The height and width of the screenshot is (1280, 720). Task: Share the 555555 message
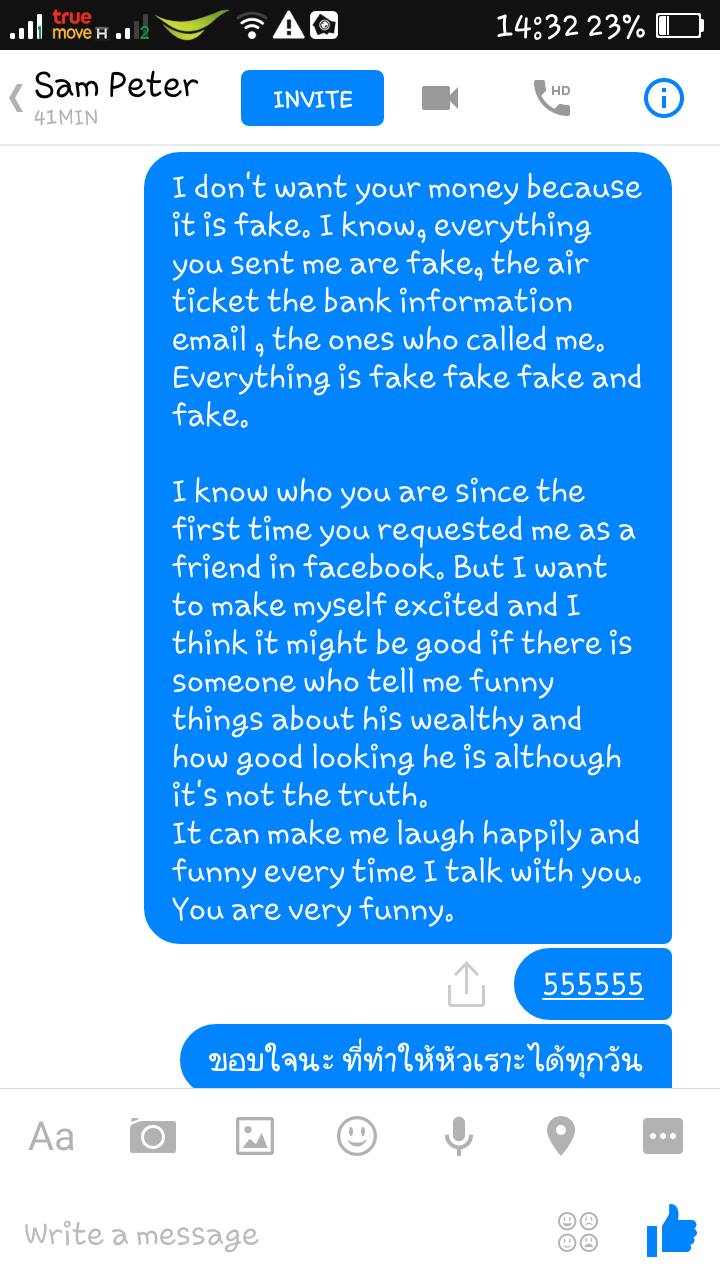pos(466,984)
